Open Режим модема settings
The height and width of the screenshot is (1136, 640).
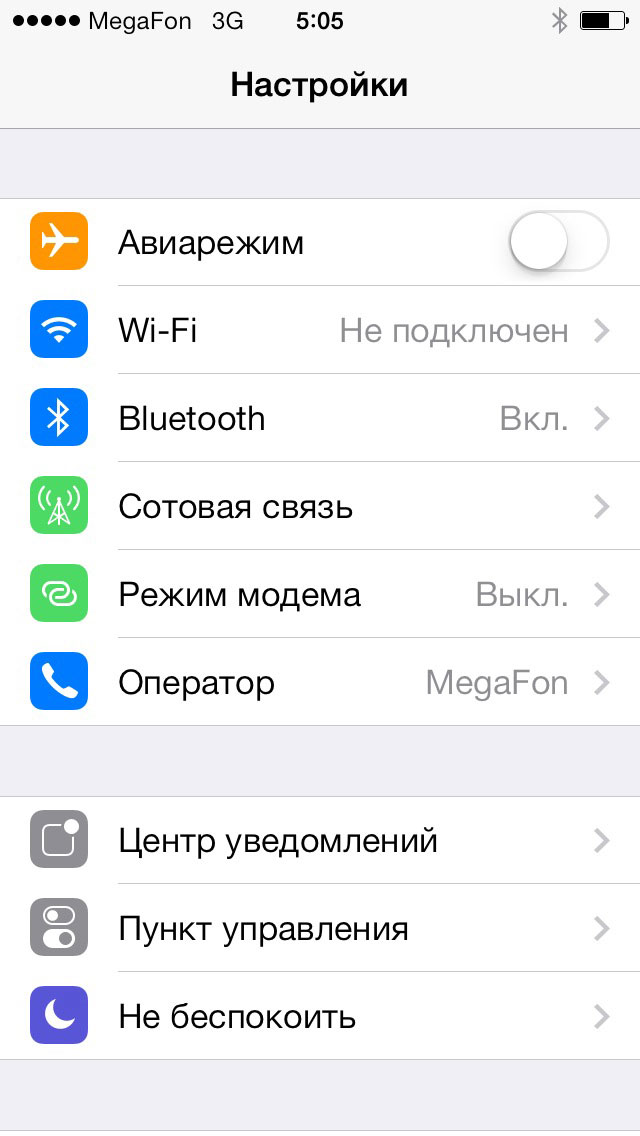(320, 594)
